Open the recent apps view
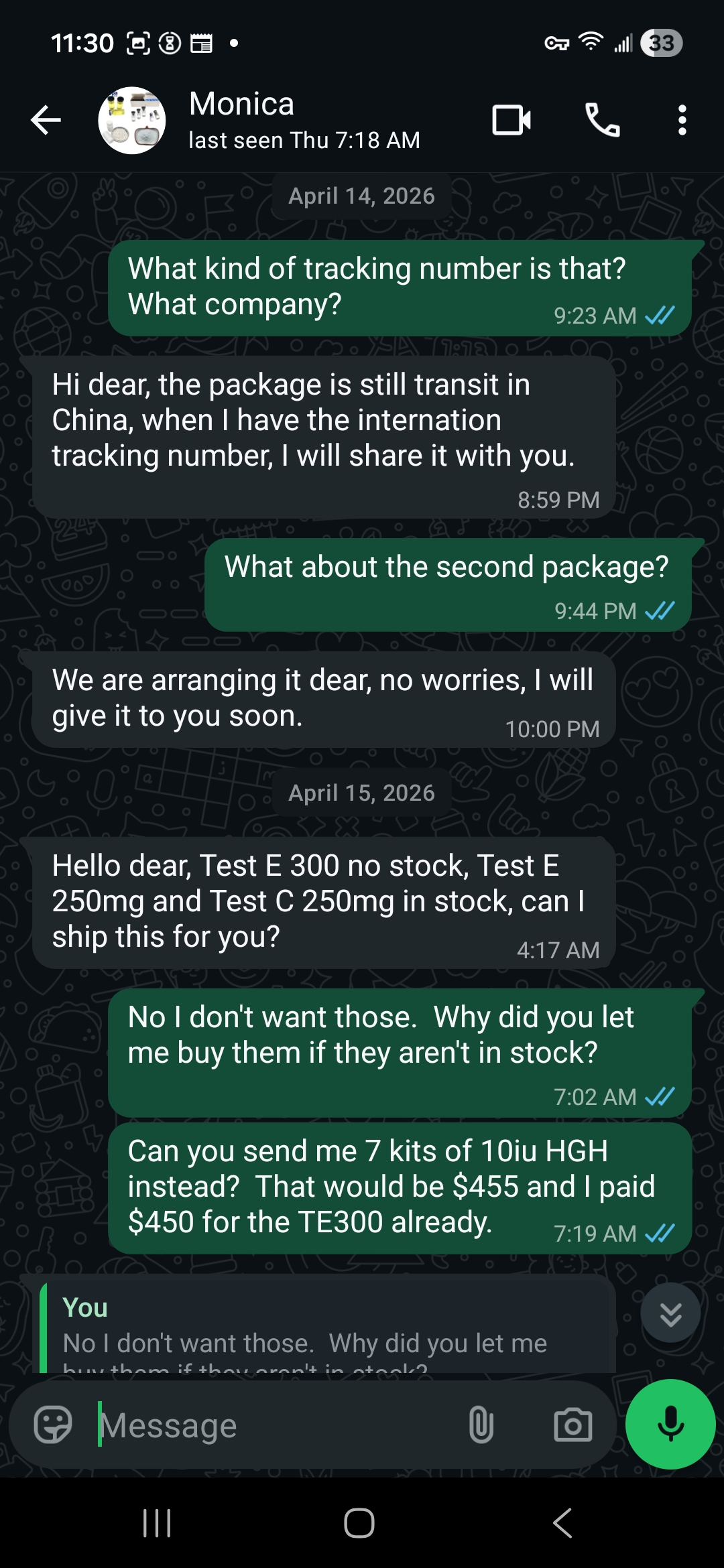This screenshot has height=1568, width=724. click(x=158, y=1523)
